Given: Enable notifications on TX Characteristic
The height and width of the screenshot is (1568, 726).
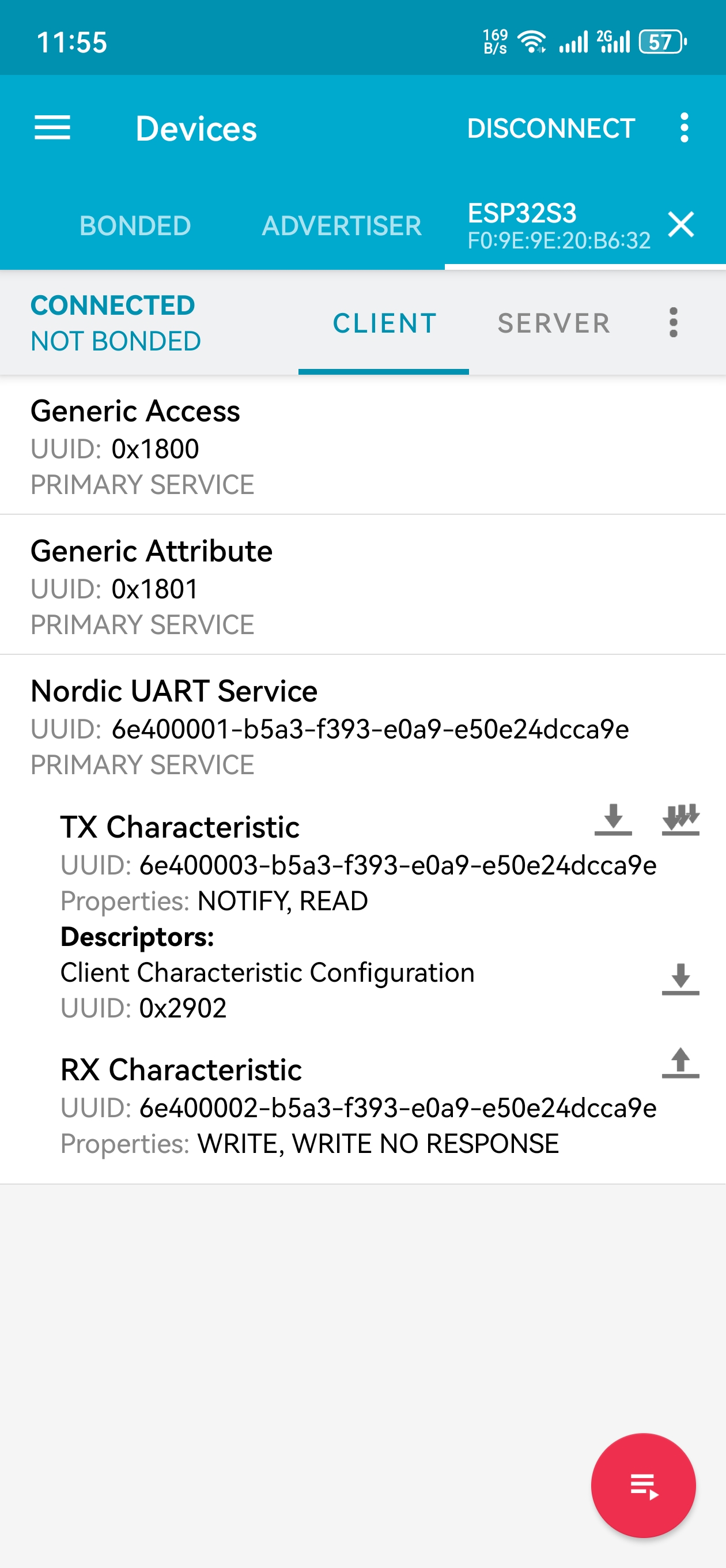Looking at the screenshot, I should click(x=680, y=819).
